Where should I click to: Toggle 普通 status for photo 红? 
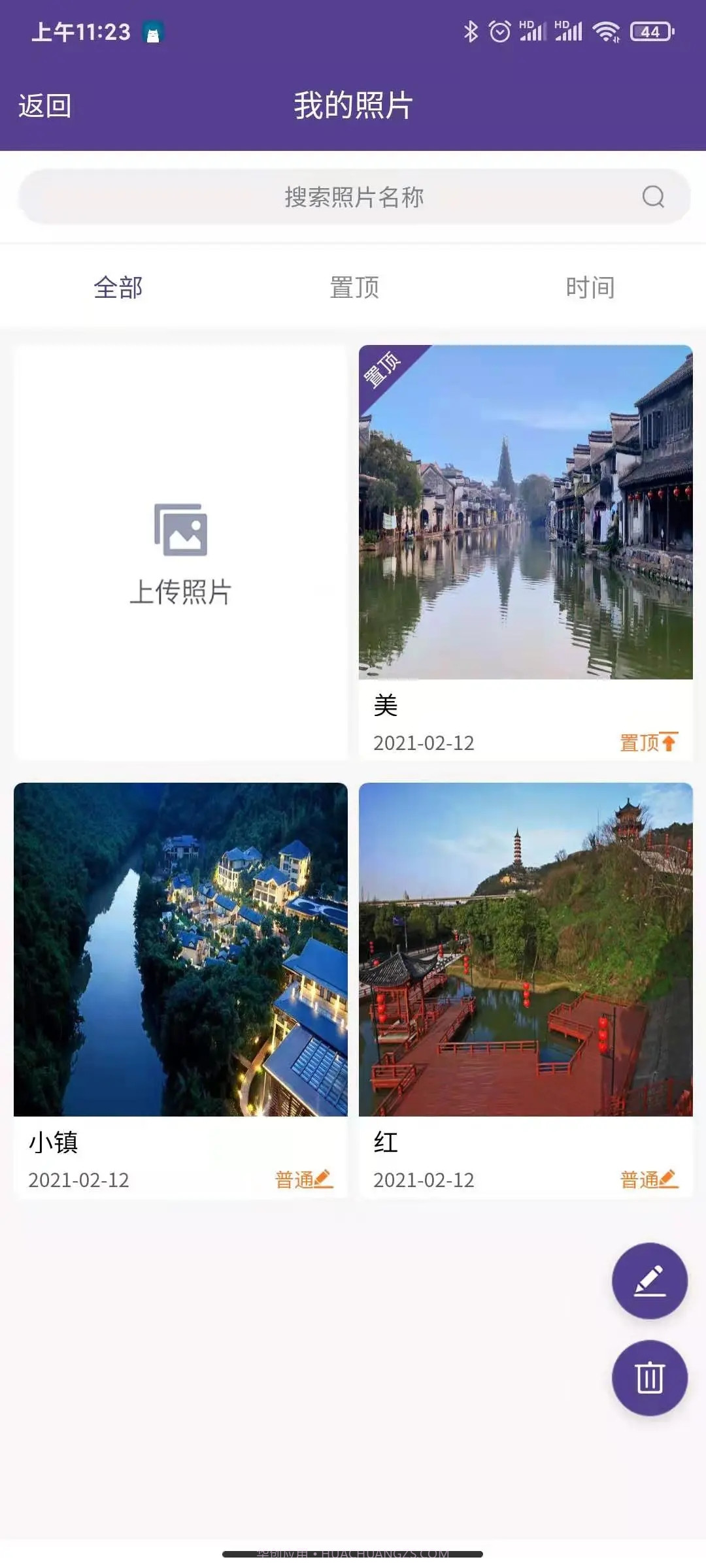pyautogui.click(x=647, y=1177)
